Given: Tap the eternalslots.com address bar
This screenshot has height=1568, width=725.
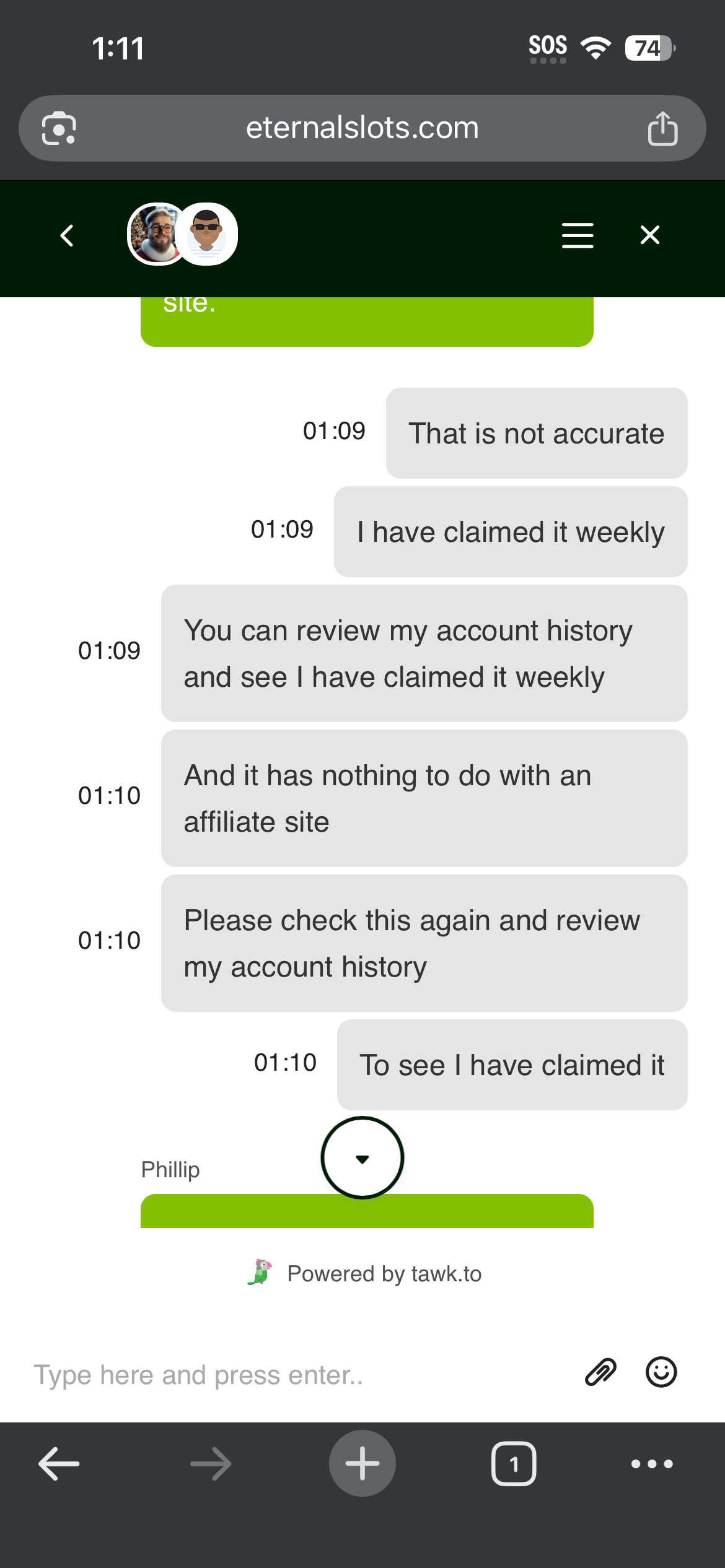Looking at the screenshot, I should [362, 128].
